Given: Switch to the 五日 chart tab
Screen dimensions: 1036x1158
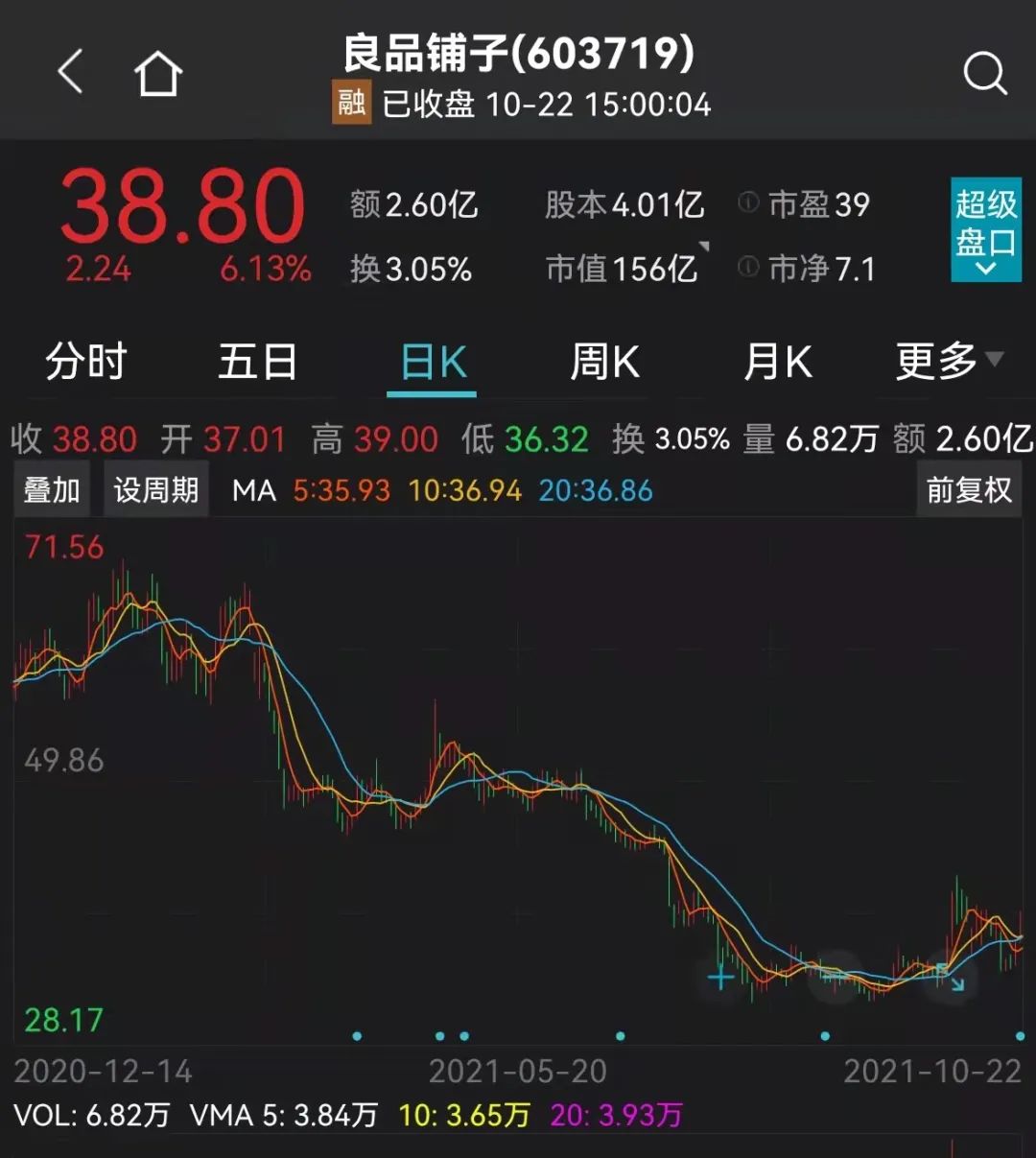Looking at the screenshot, I should [x=257, y=363].
